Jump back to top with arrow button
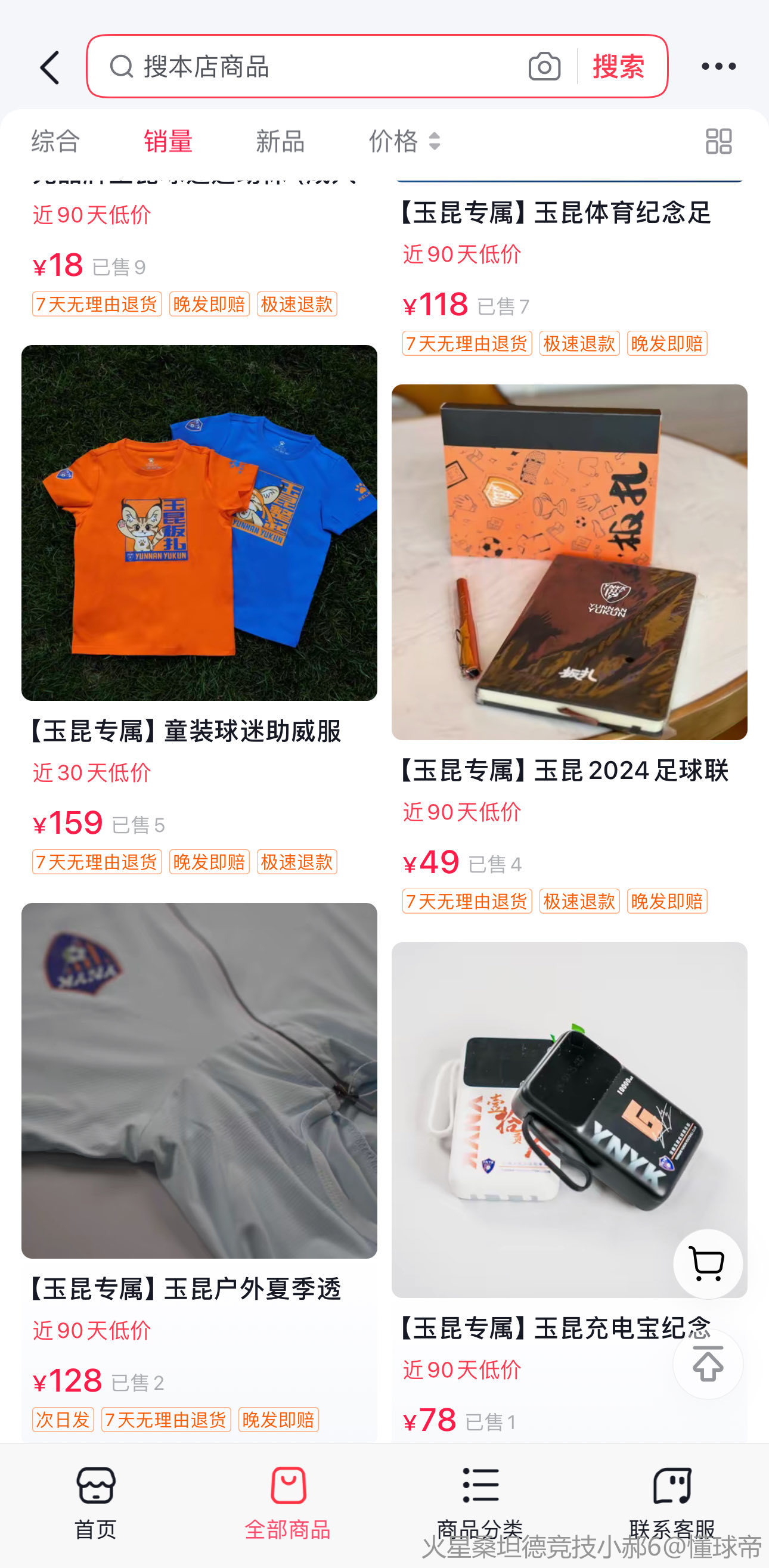This screenshot has height=1568, width=769. pos(708,1364)
